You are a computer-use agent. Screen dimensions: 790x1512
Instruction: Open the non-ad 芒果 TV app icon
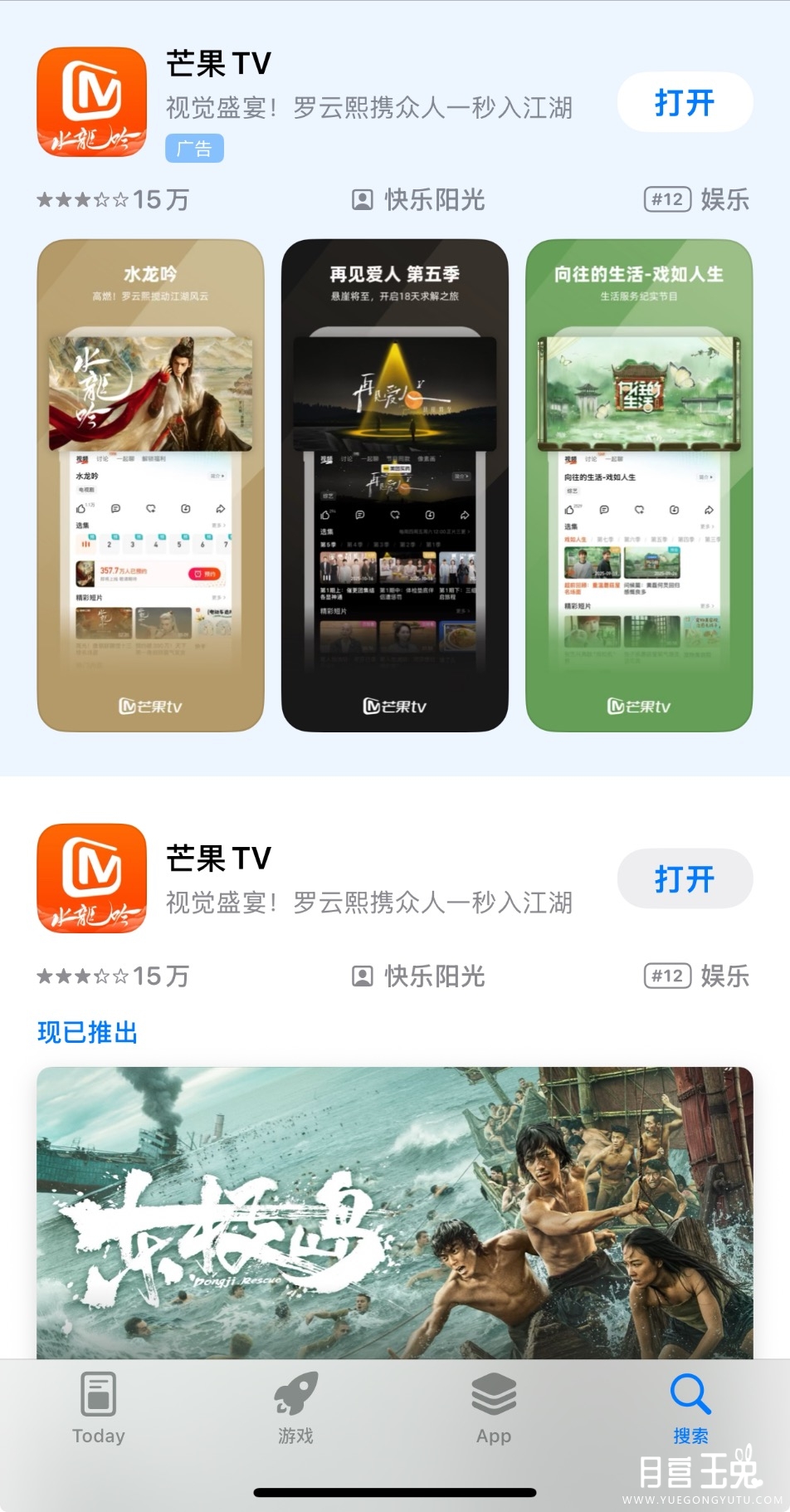92,878
